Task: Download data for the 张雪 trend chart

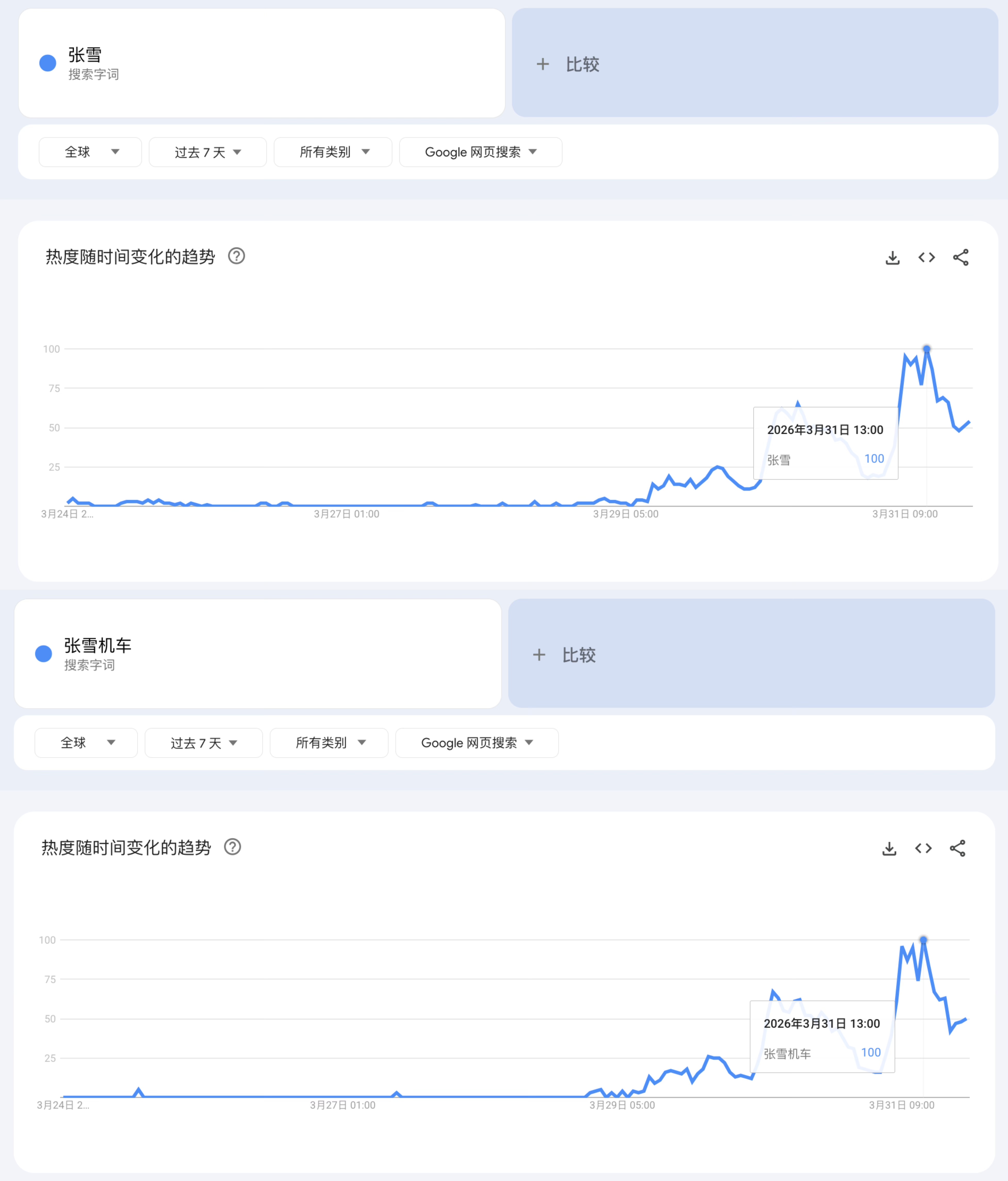Action: point(892,257)
